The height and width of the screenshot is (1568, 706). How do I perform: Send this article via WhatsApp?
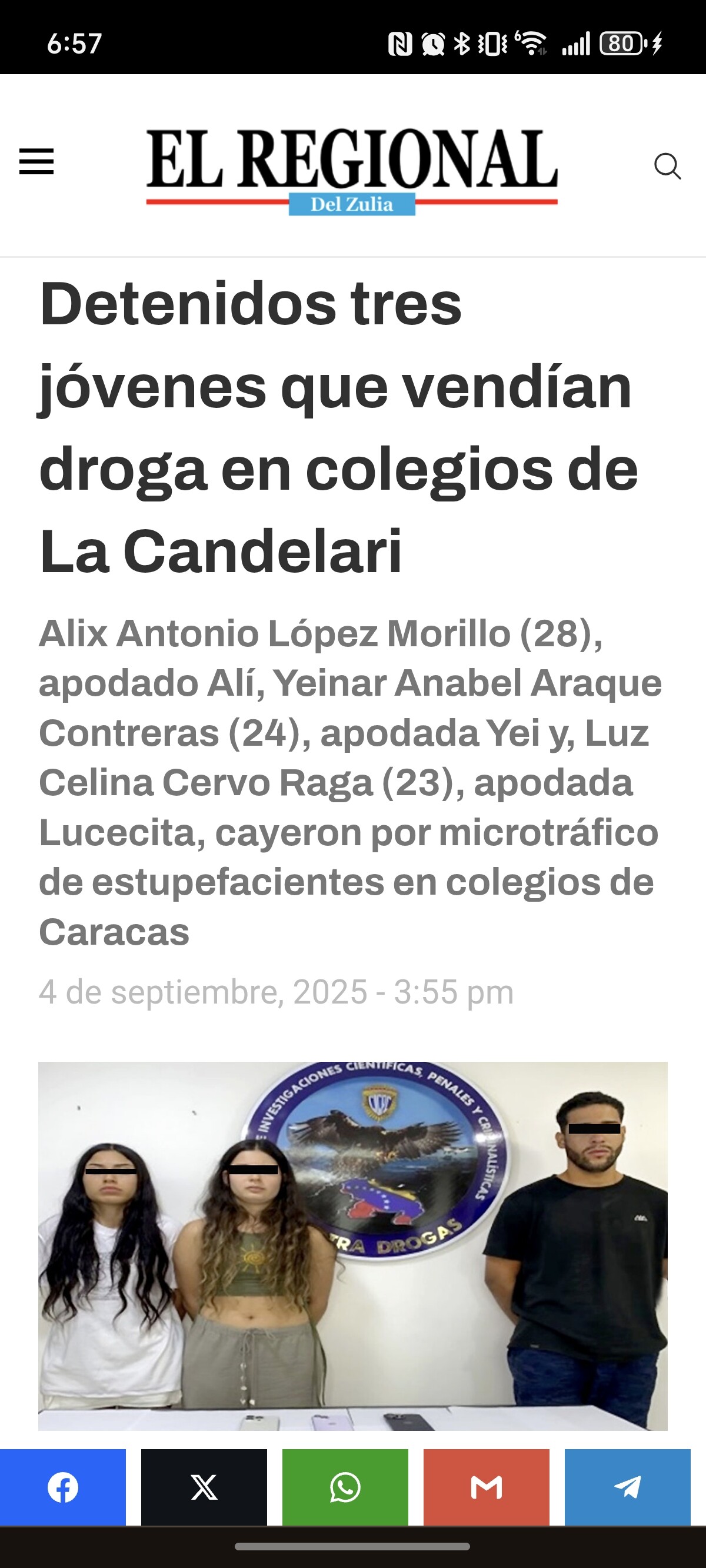click(345, 1487)
